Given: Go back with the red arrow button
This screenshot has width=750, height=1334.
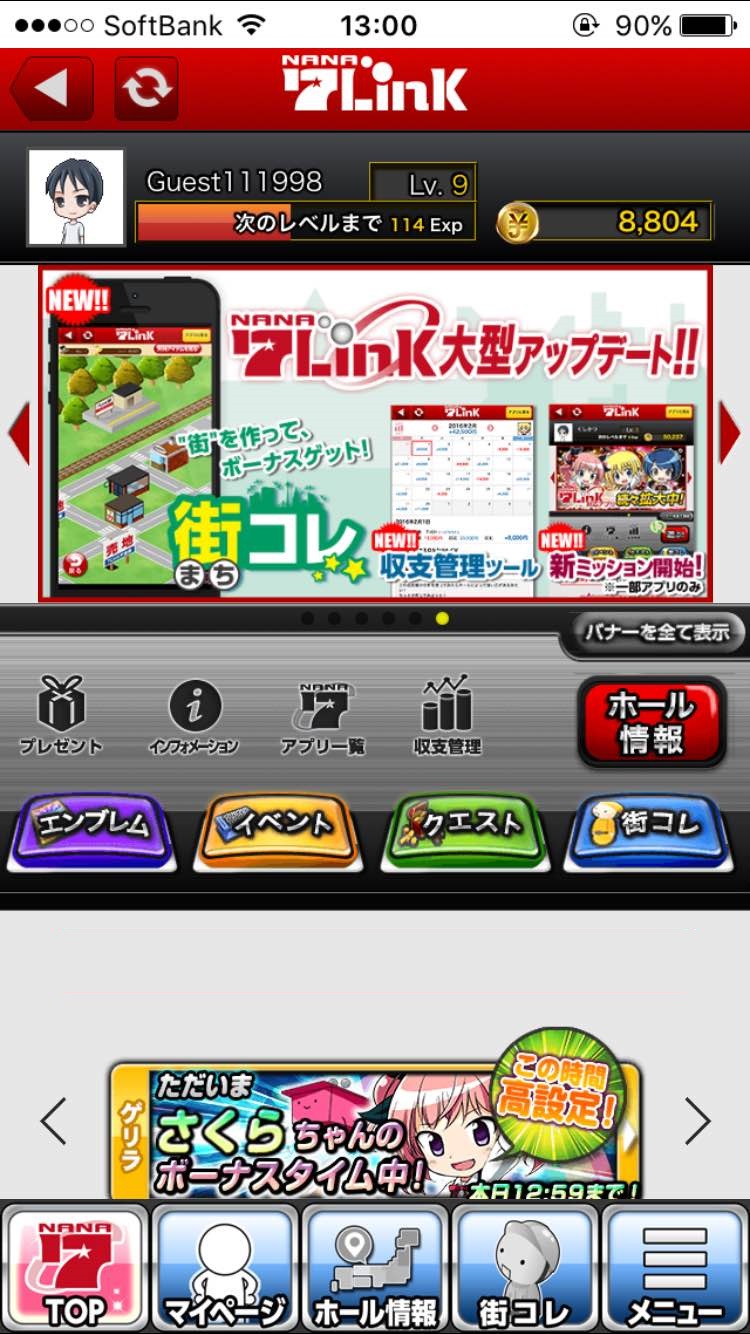Looking at the screenshot, I should (x=52, y=89).
